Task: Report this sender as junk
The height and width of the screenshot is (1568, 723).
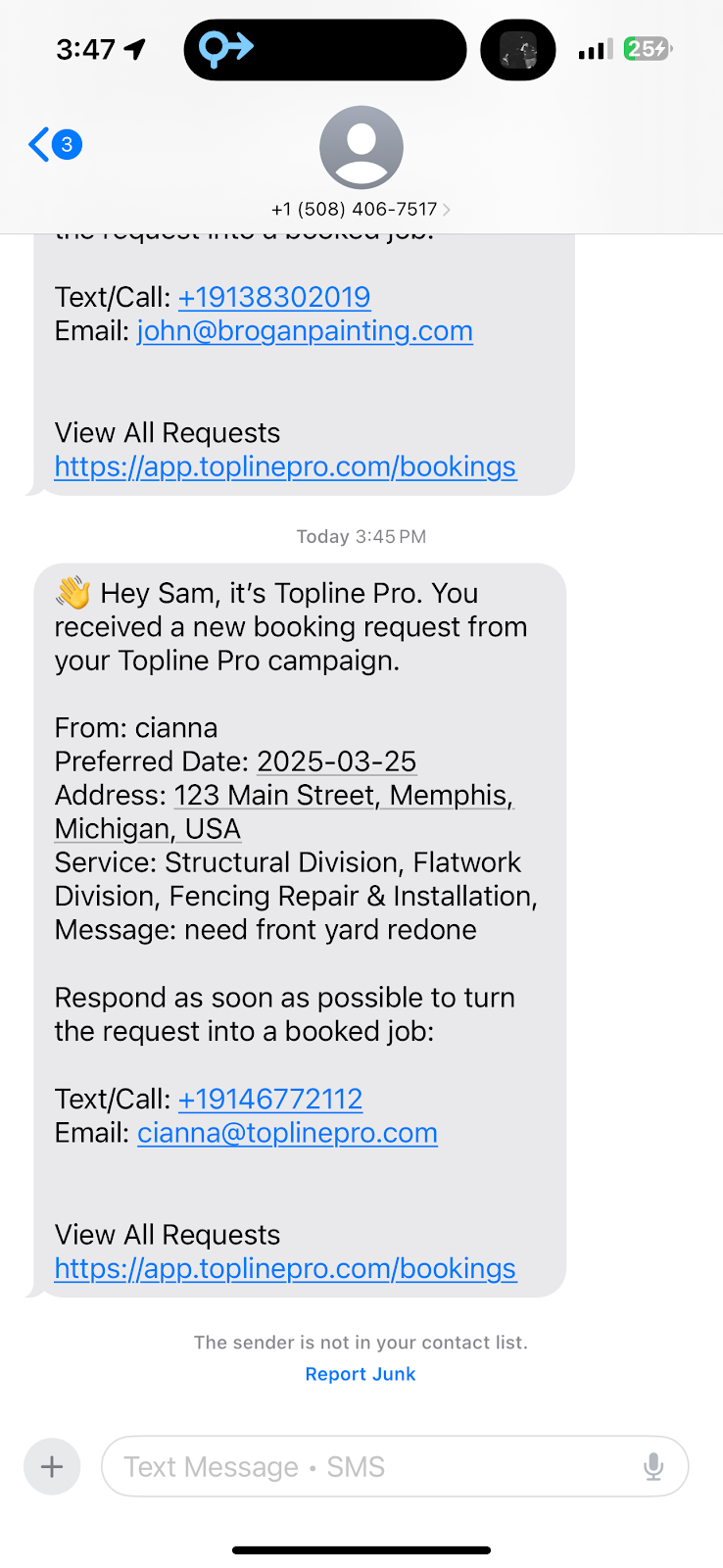Action: (x=361, y=1374)
